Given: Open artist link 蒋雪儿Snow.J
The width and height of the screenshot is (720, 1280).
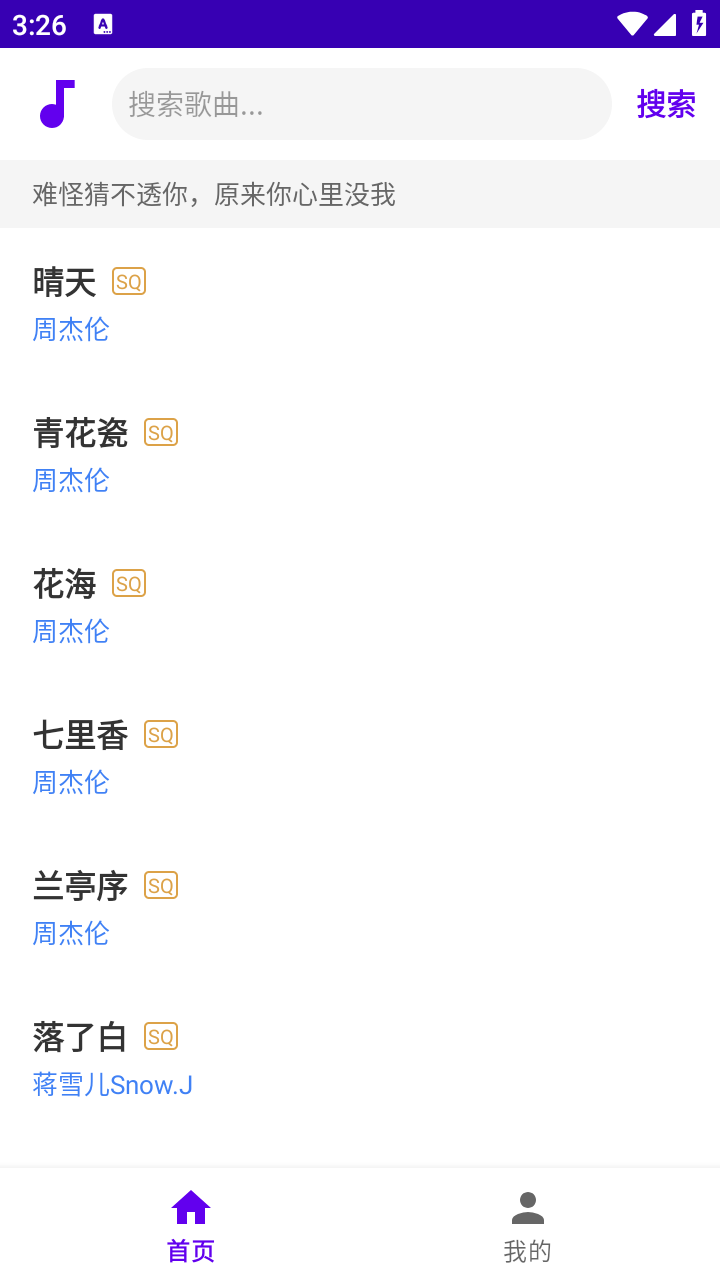Looking at the screenshot, I should click(112, 1084).
